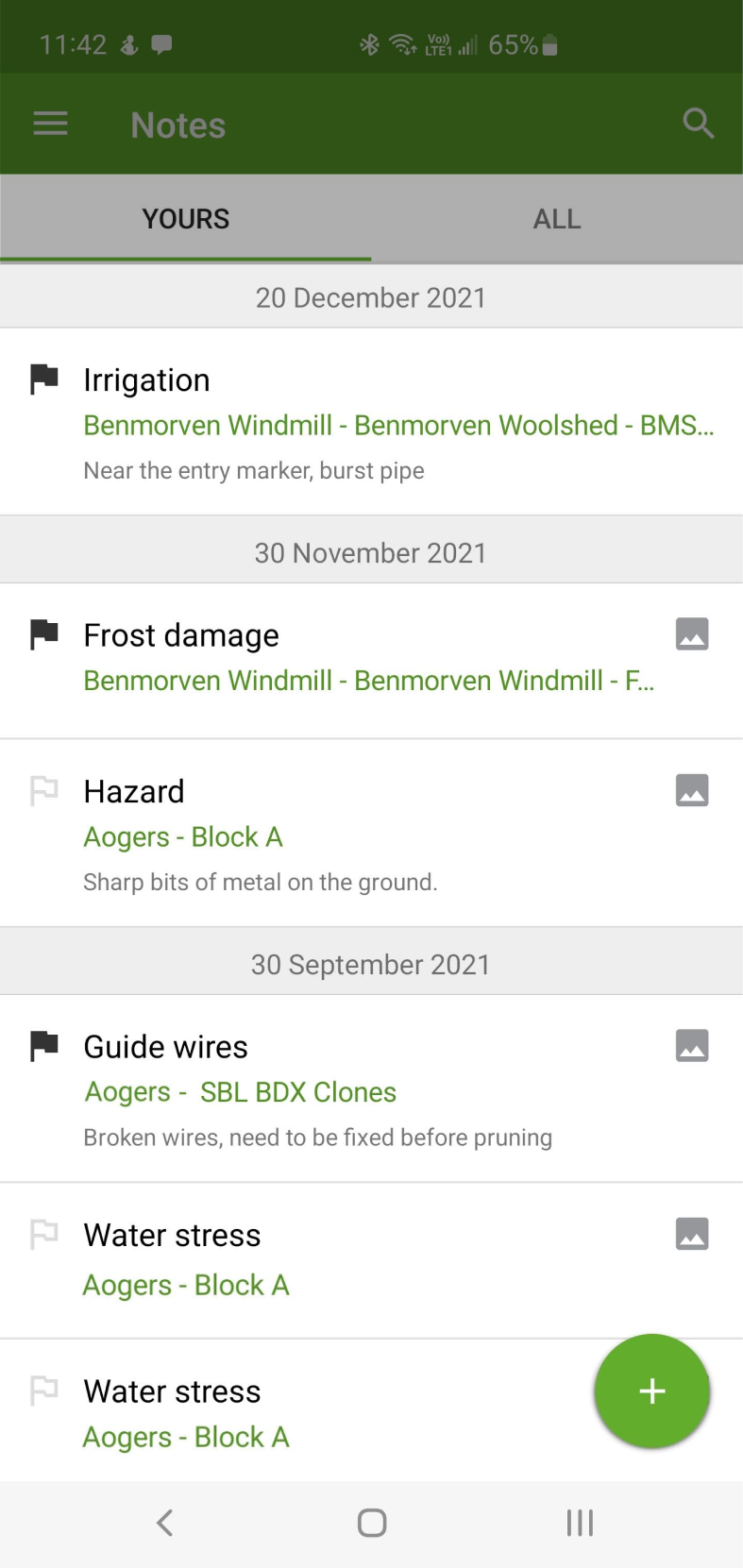Search notes with the magnifier icon
The image size is (743, 1568).
pos(698,124)
